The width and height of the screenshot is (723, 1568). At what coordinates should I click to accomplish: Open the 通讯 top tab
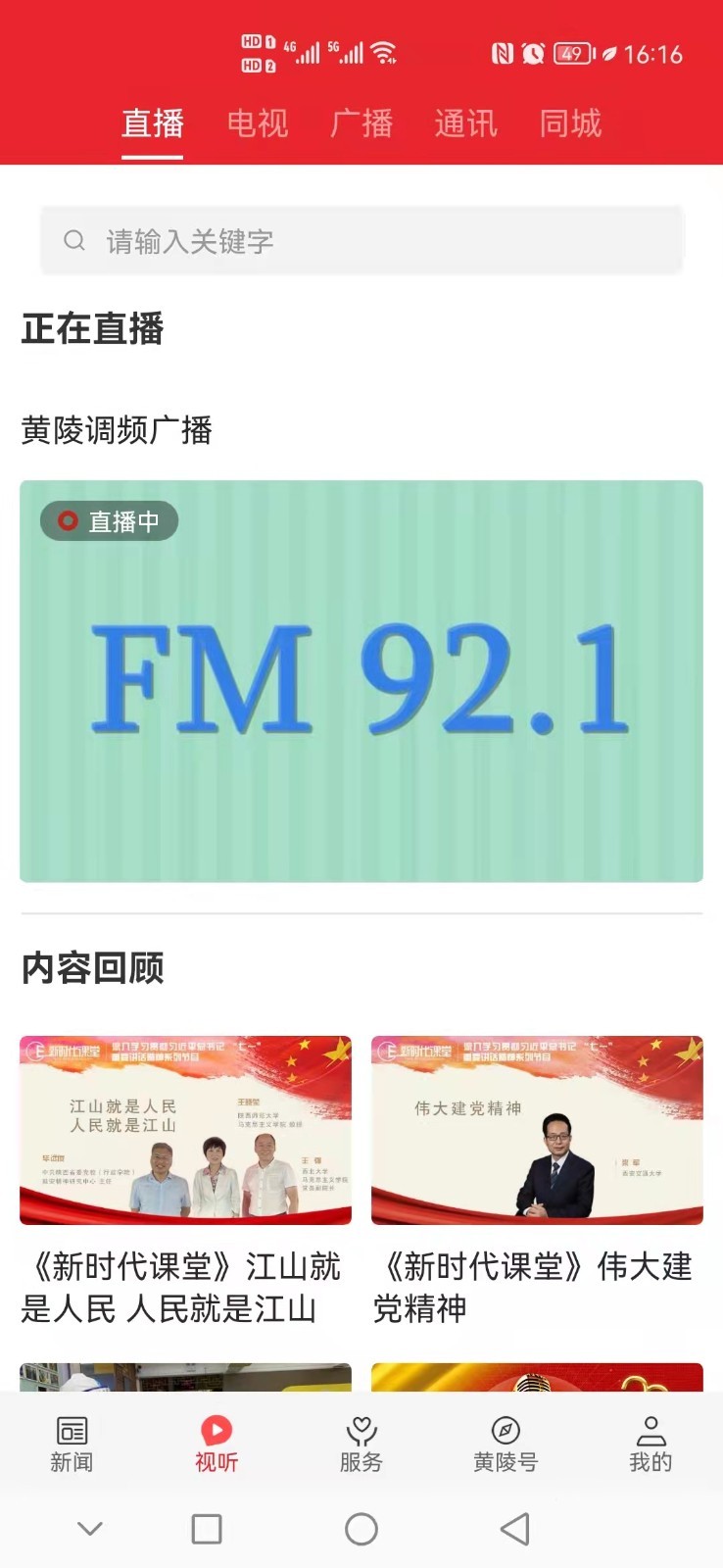(x=465, y=123)
